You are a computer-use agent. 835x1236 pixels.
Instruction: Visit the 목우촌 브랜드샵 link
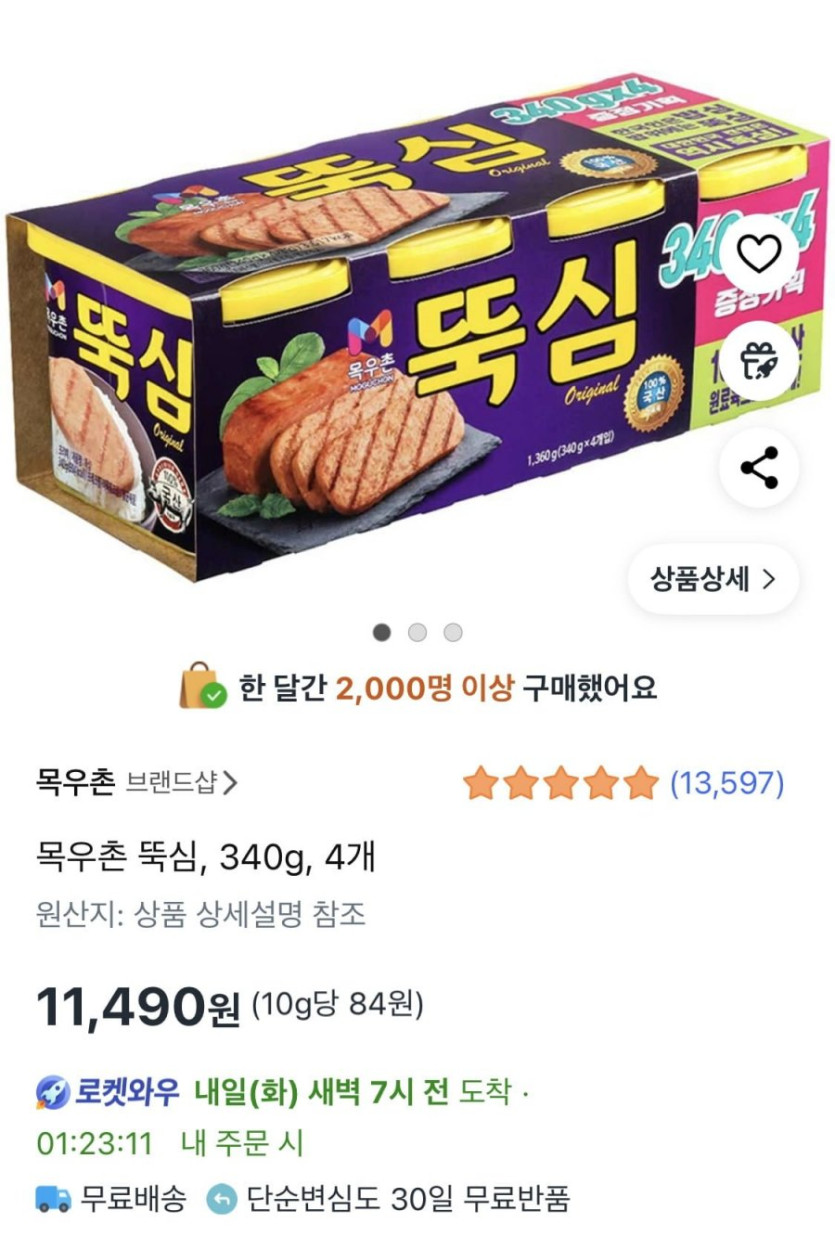point(137,782)
